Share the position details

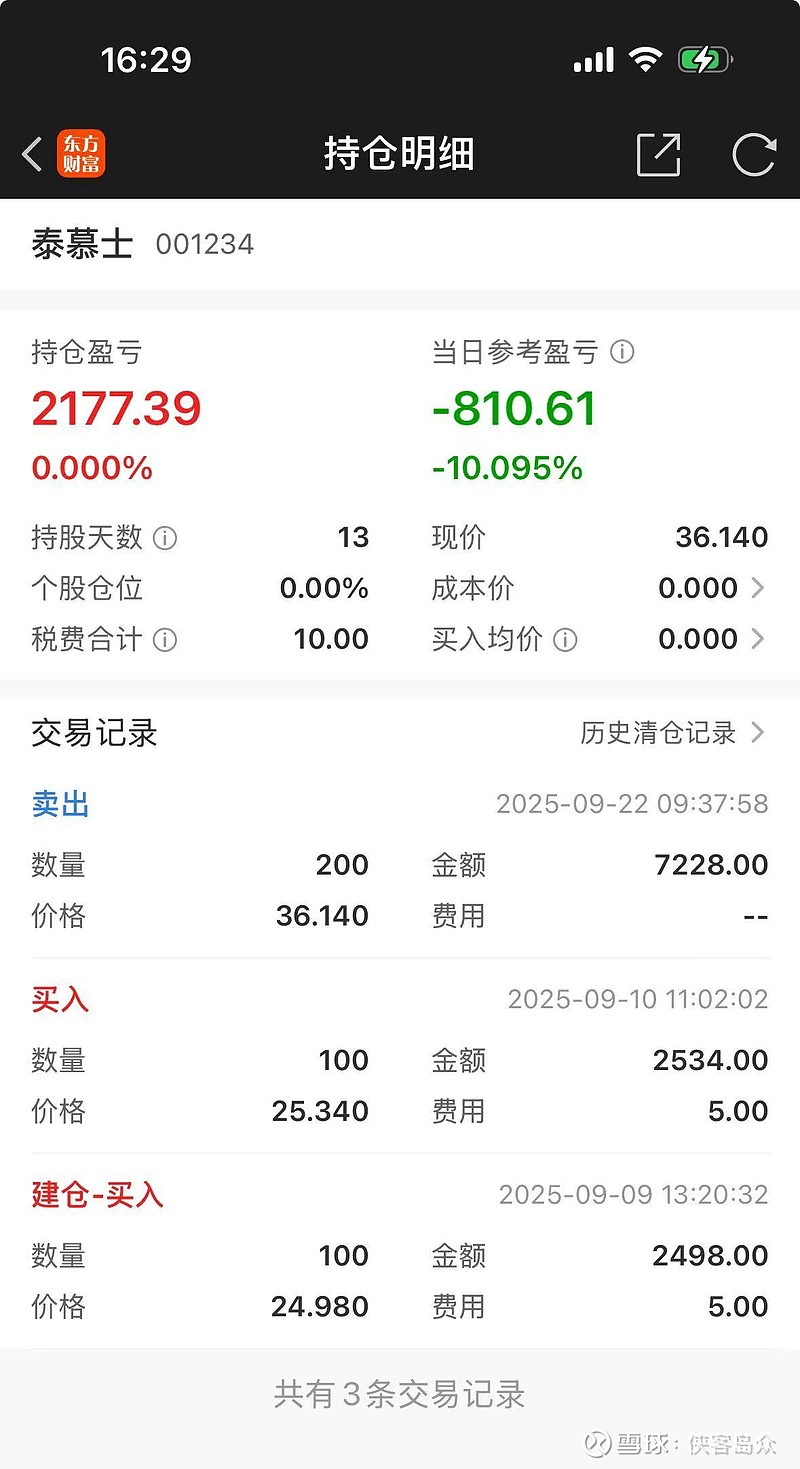tap(658, 155)
